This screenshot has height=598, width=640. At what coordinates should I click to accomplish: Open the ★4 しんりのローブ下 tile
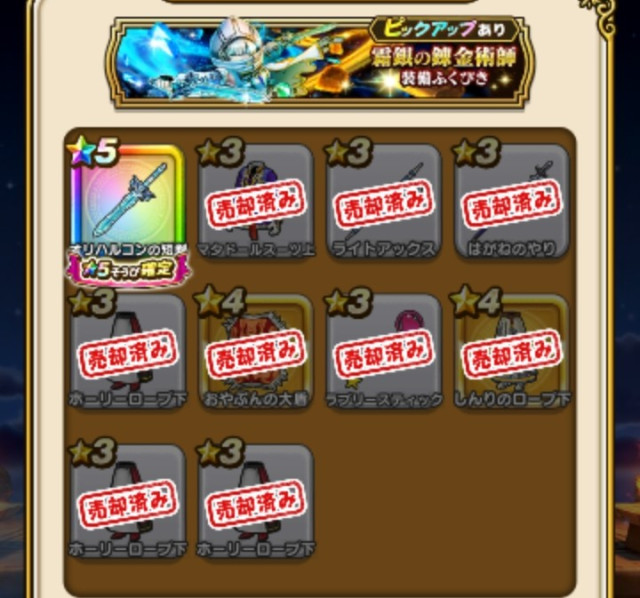pyautogui.click(x=511, y=352)
